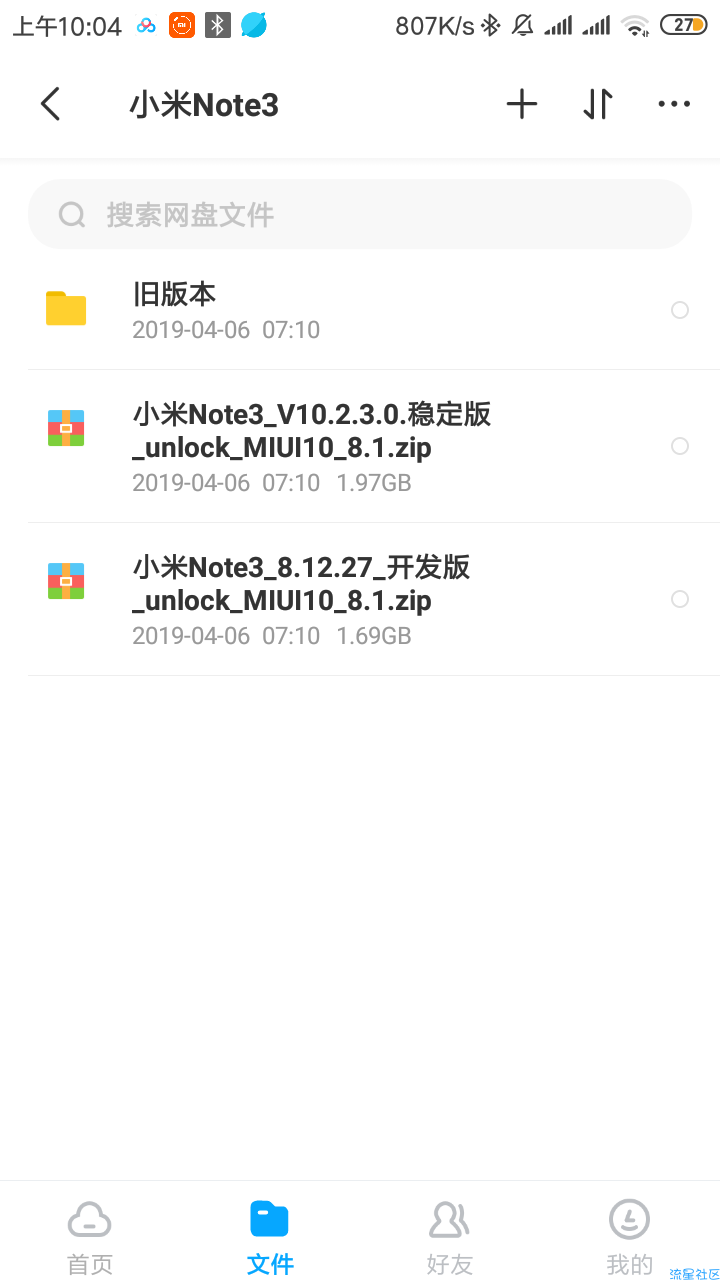Image resolution: width=720 pixels, height=1280 pixels.
Task: Tap the 搜索网盘文件 search box
Action: 360,214
